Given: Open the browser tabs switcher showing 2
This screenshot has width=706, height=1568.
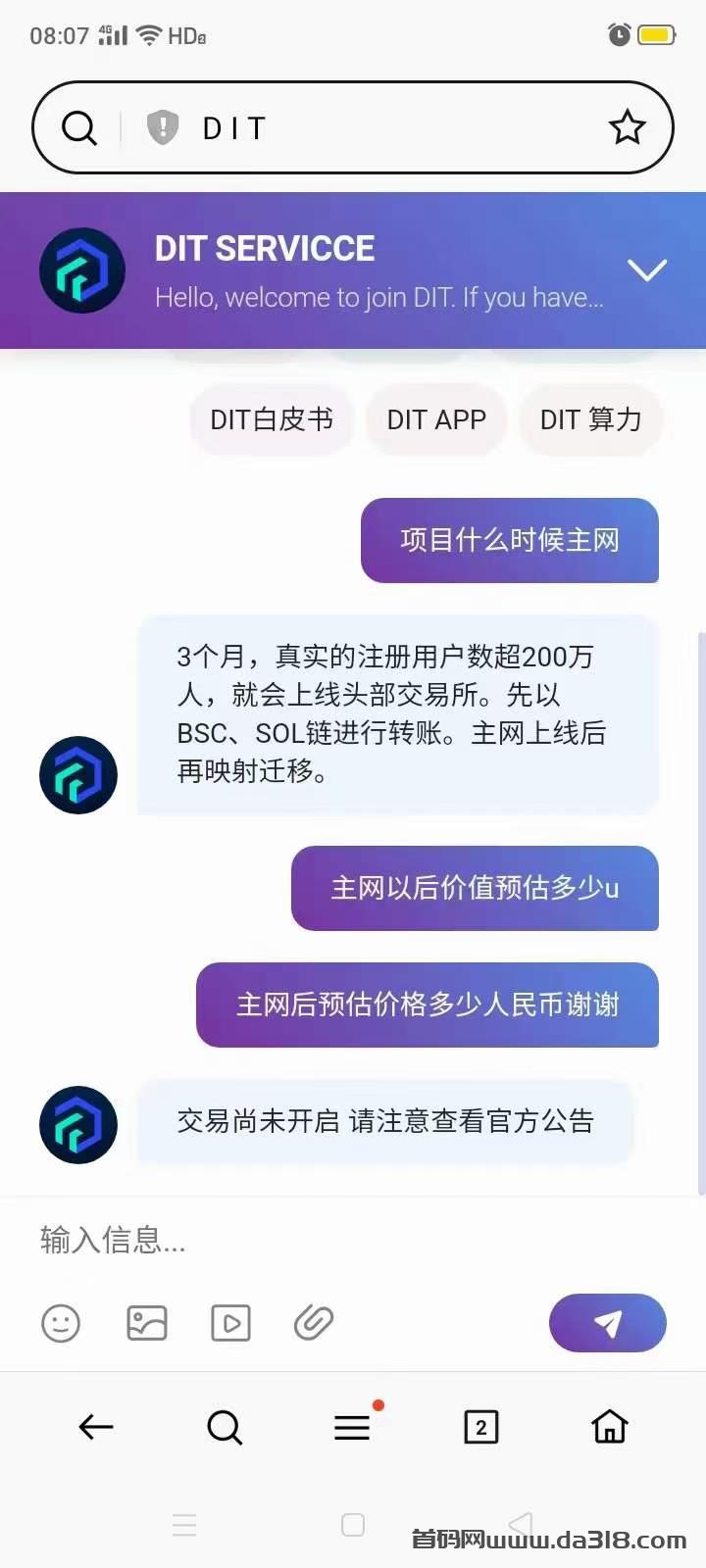Looking at the screenshot, I should (x=480, y=1427).
